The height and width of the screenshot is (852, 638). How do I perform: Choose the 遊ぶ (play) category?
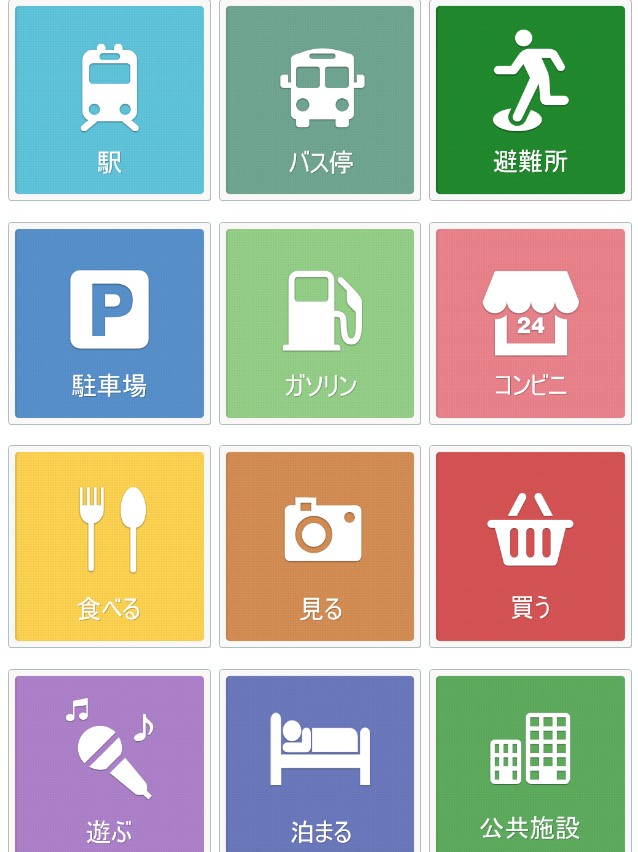110,765
